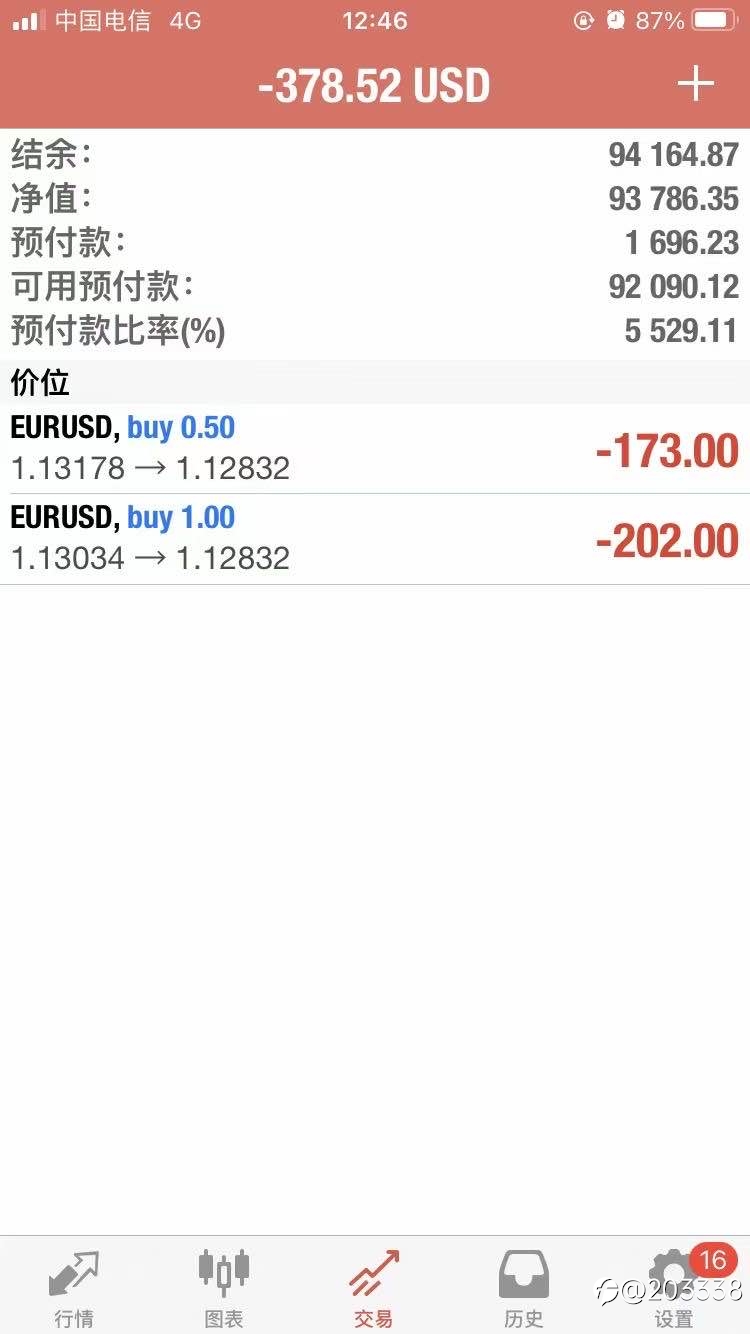The image size is (750, 1334).
Task: Open the EURUSD buy 0.50 position
Action: click(x=375, y=449)
